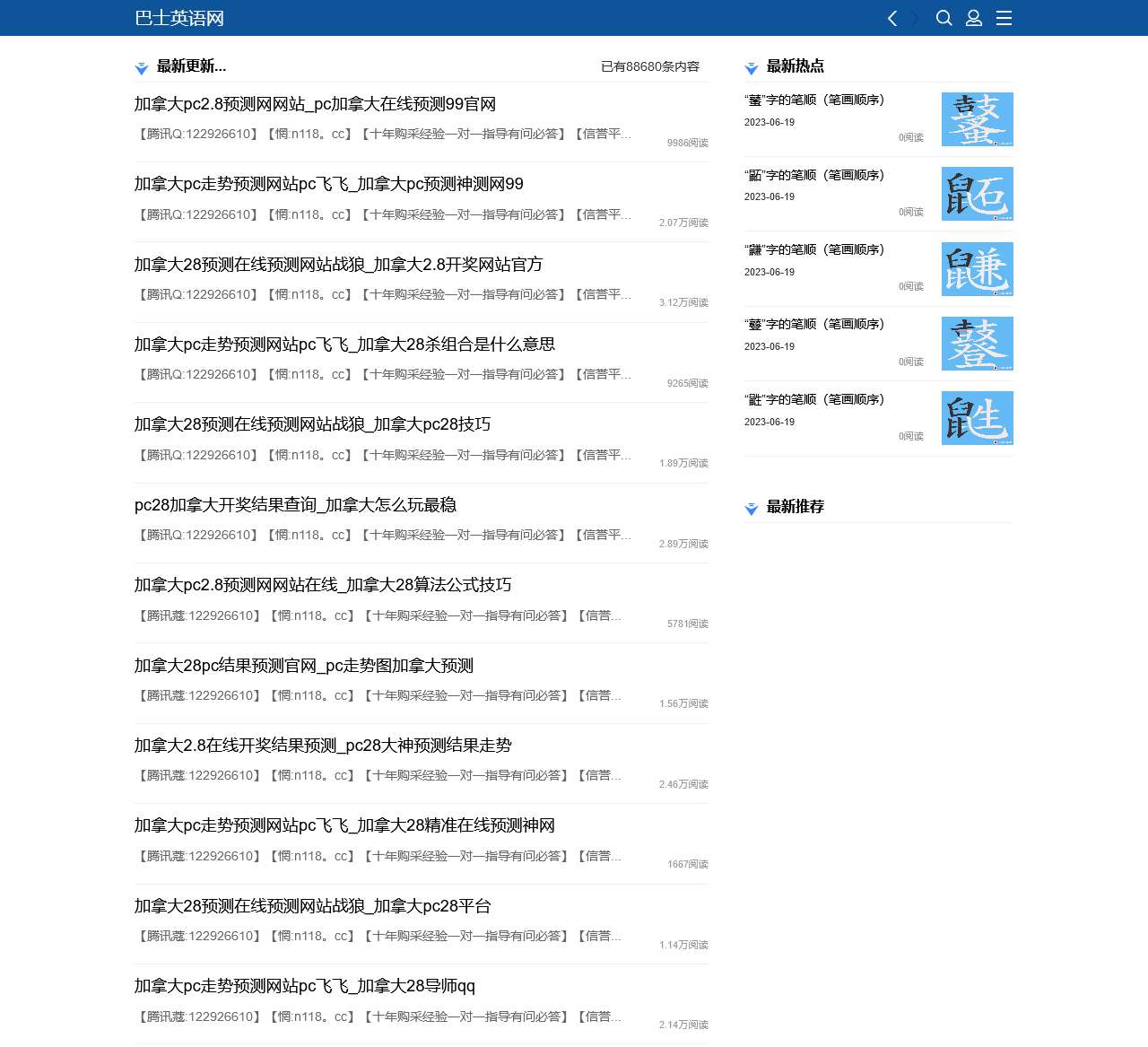This screenshot has width=1148, height=1047.
Task: Open the user account icon
Action: 974,18
